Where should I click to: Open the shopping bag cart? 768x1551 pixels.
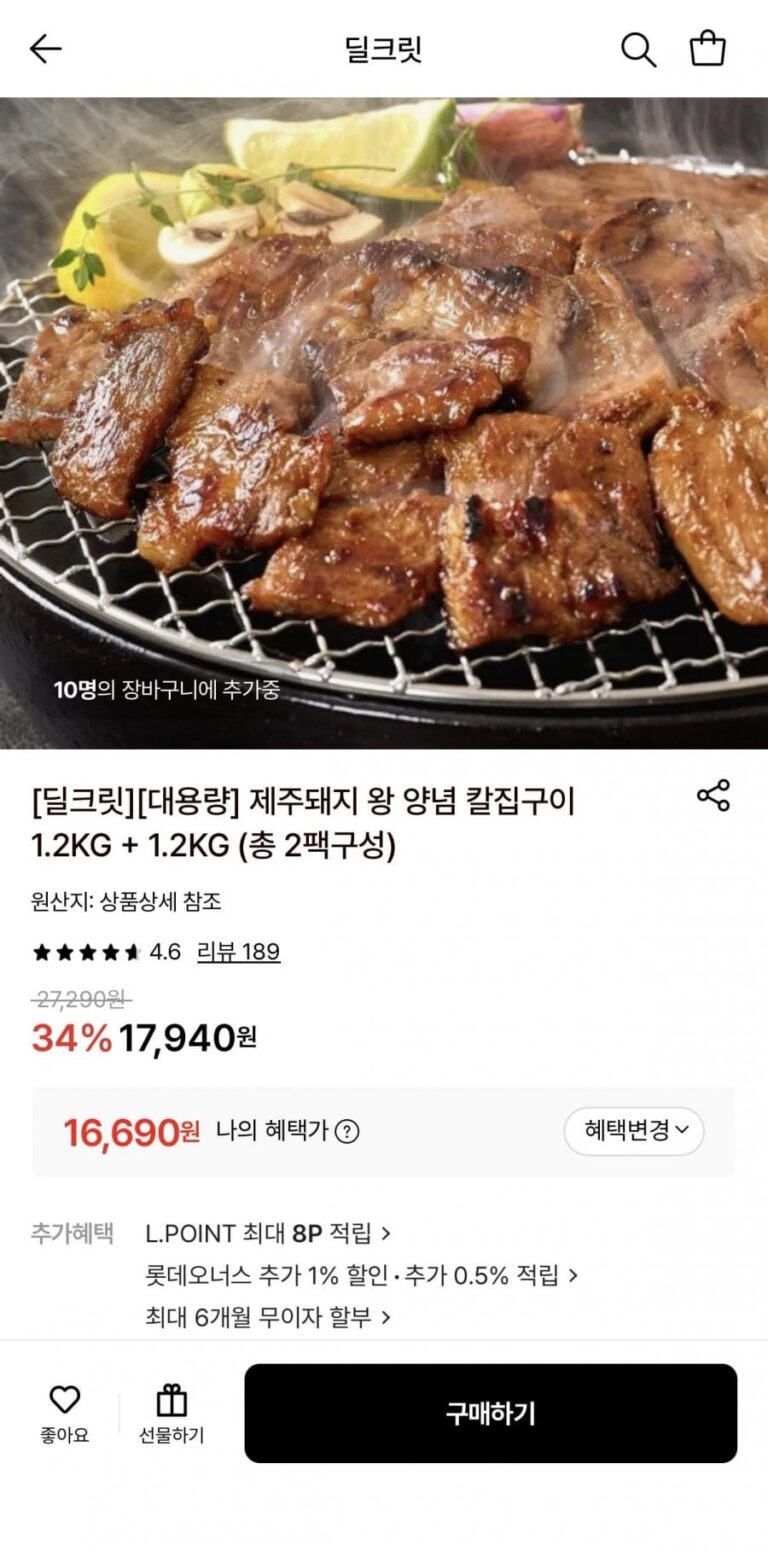coord(708,49)
